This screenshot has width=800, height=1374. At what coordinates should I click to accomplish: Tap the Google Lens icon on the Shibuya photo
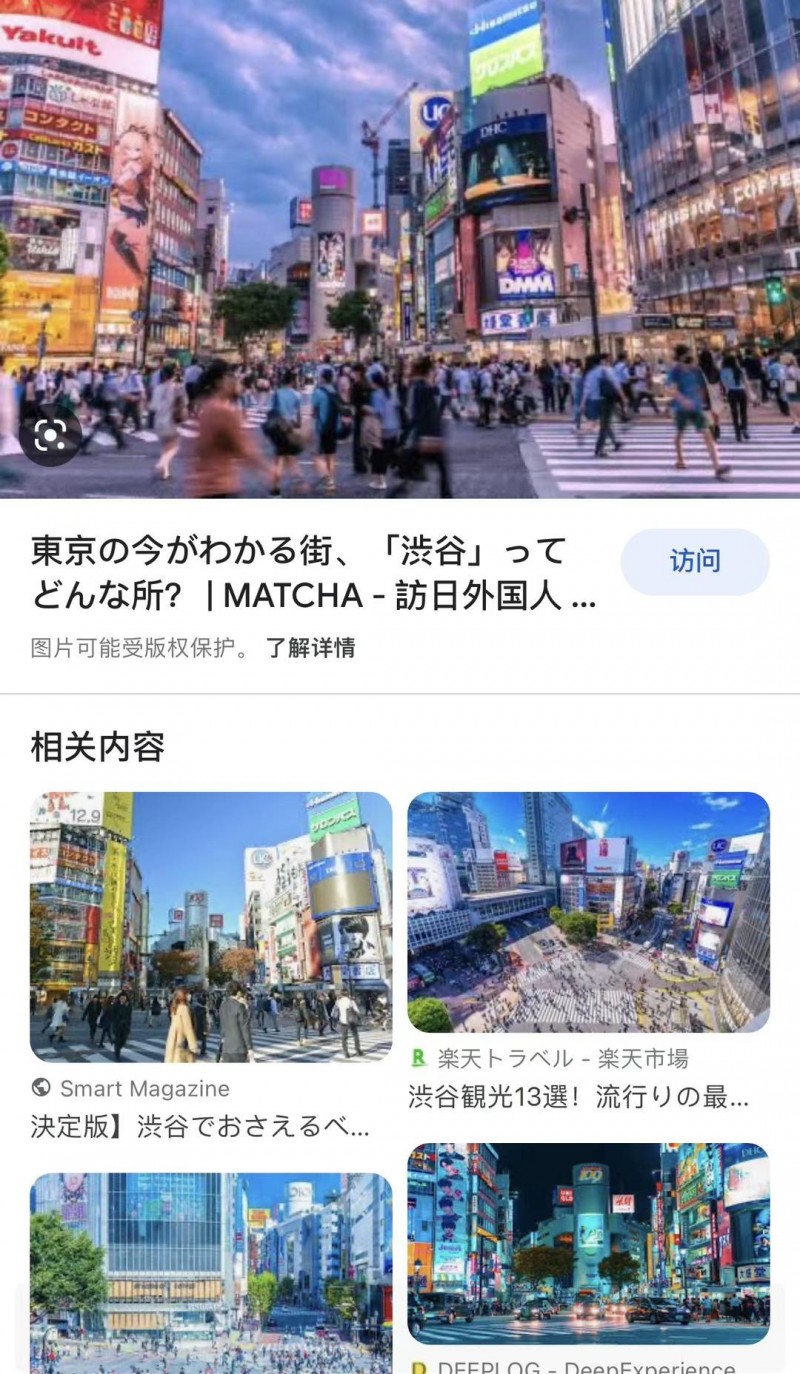[x=50, y=434]
